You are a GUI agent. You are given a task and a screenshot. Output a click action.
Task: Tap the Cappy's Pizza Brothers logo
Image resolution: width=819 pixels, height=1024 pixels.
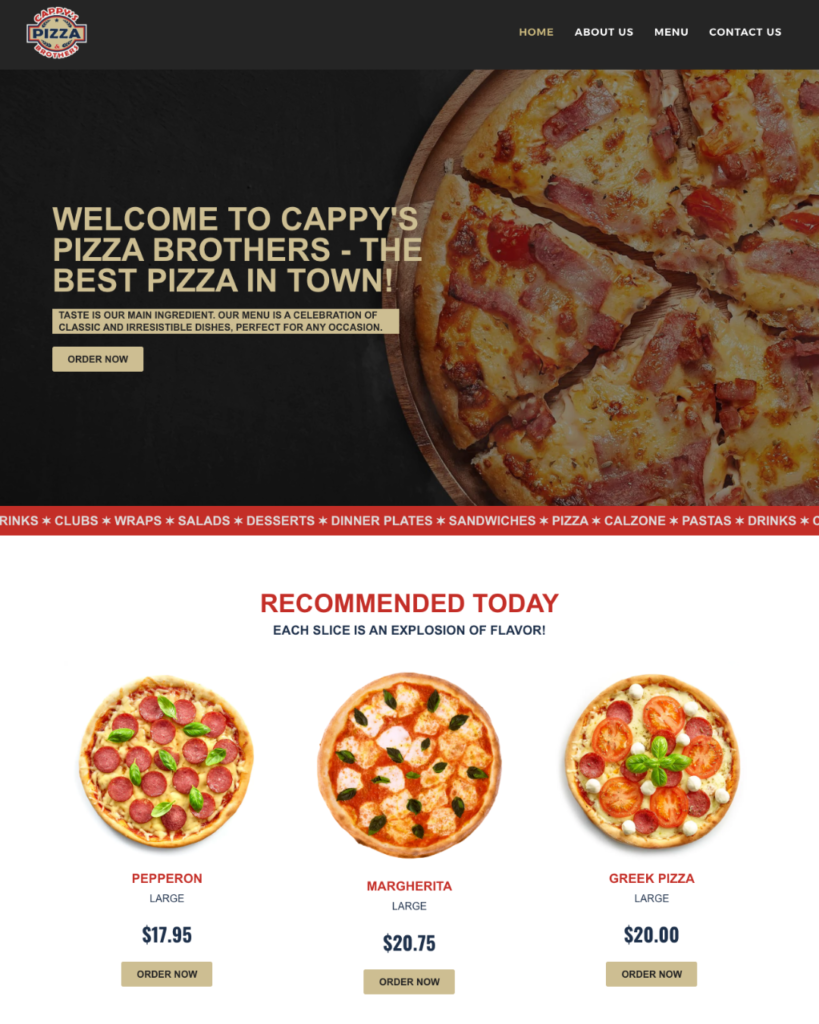(57, 33)
